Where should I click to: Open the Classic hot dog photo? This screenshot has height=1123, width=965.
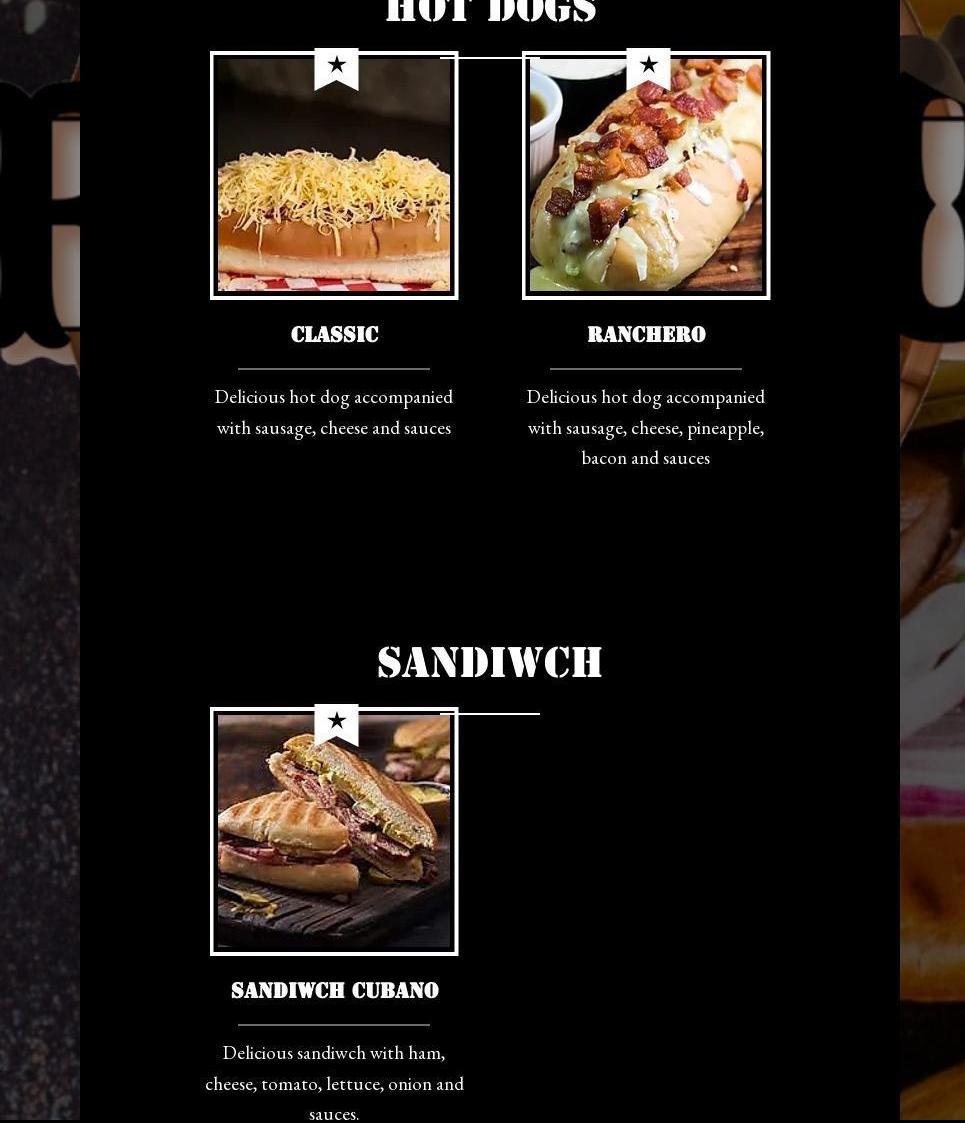click(334, 185)
